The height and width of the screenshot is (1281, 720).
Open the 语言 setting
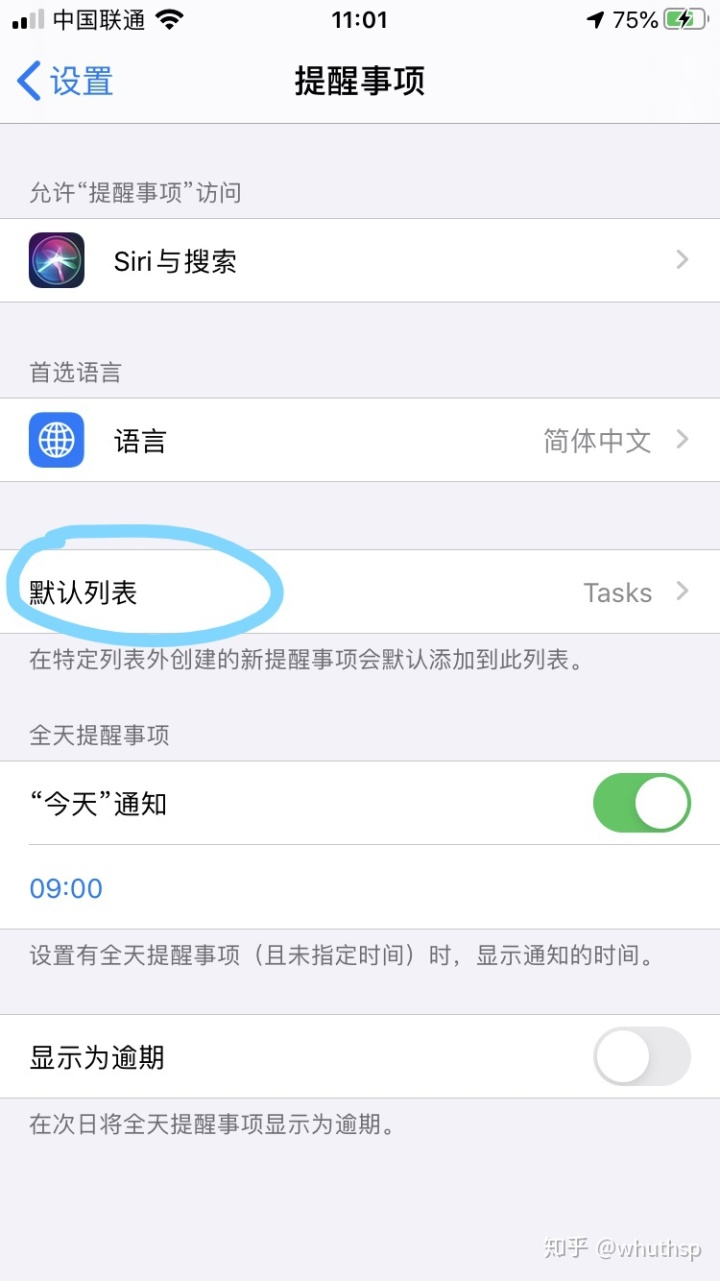pyautogui.click(x=360, y=440)
